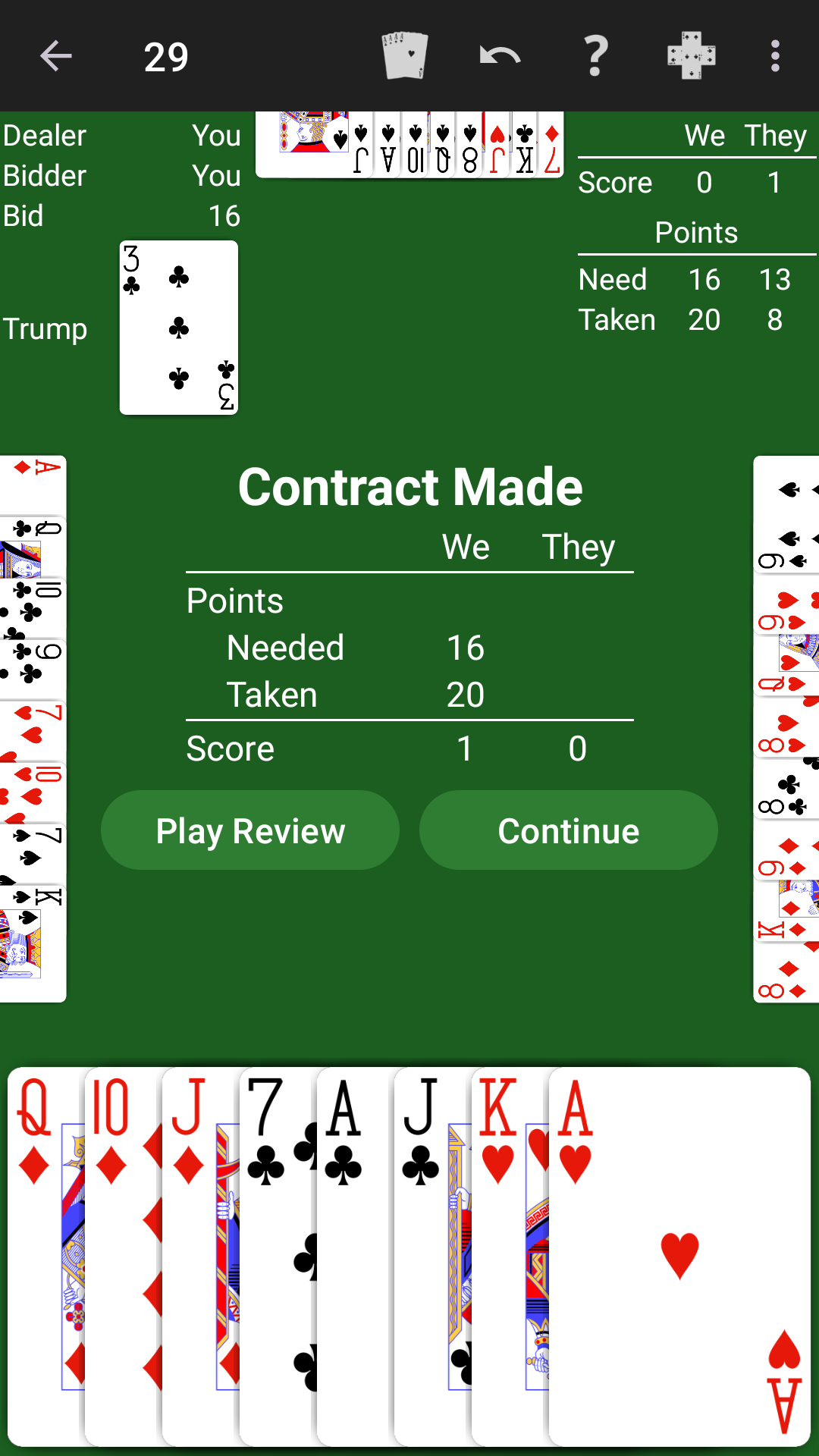Open the help question mark
The height and width of the screenshot is (1456, 819).
coord(596,56)
